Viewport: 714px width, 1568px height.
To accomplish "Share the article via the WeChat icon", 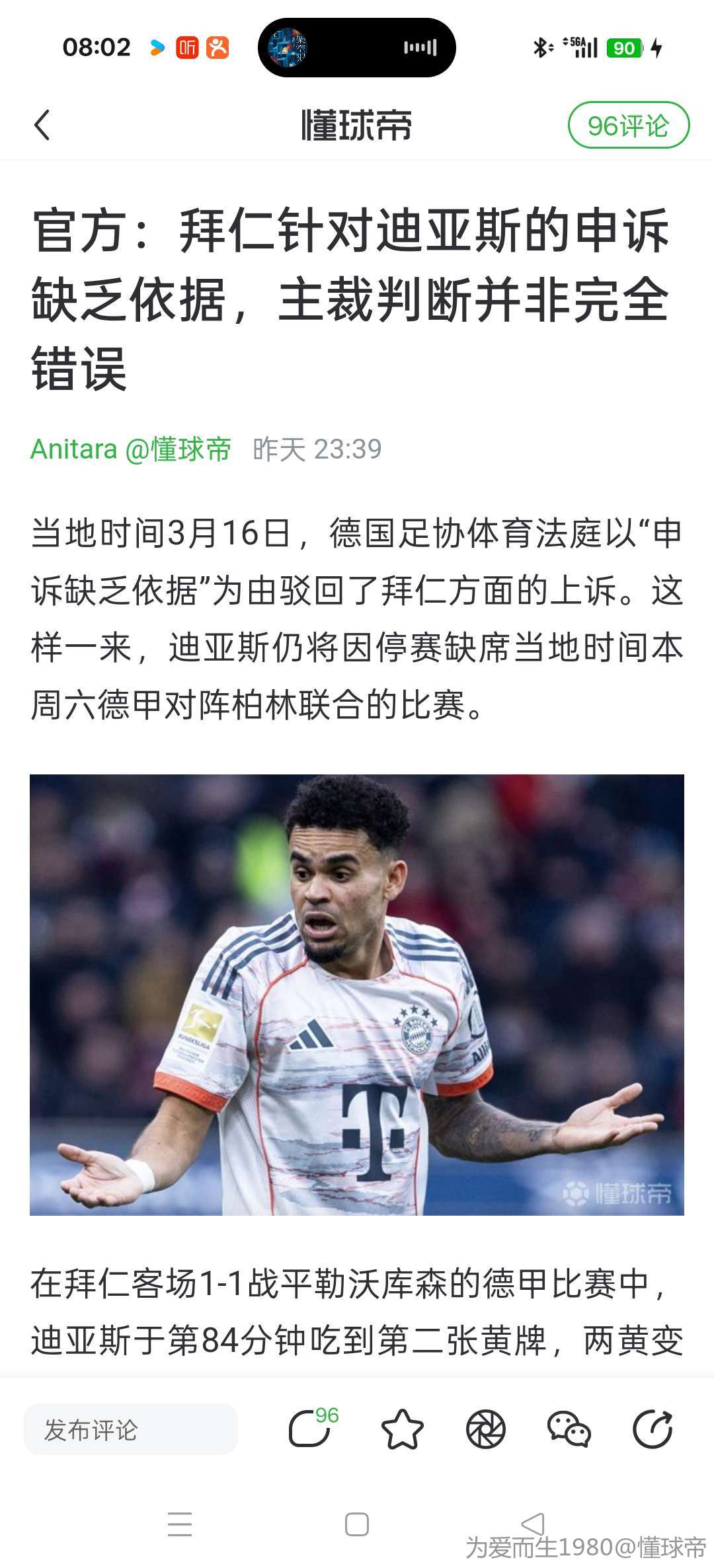I will [x=569, y=1431].
